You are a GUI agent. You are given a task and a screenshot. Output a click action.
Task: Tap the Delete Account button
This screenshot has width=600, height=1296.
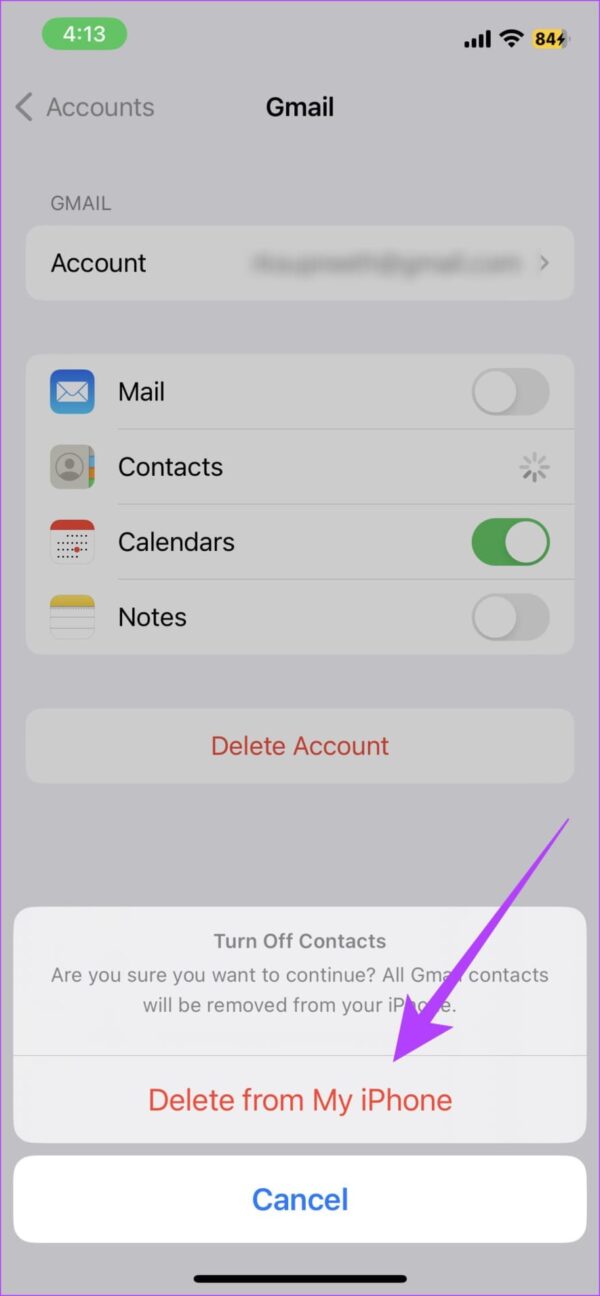(x=300, y=746)
